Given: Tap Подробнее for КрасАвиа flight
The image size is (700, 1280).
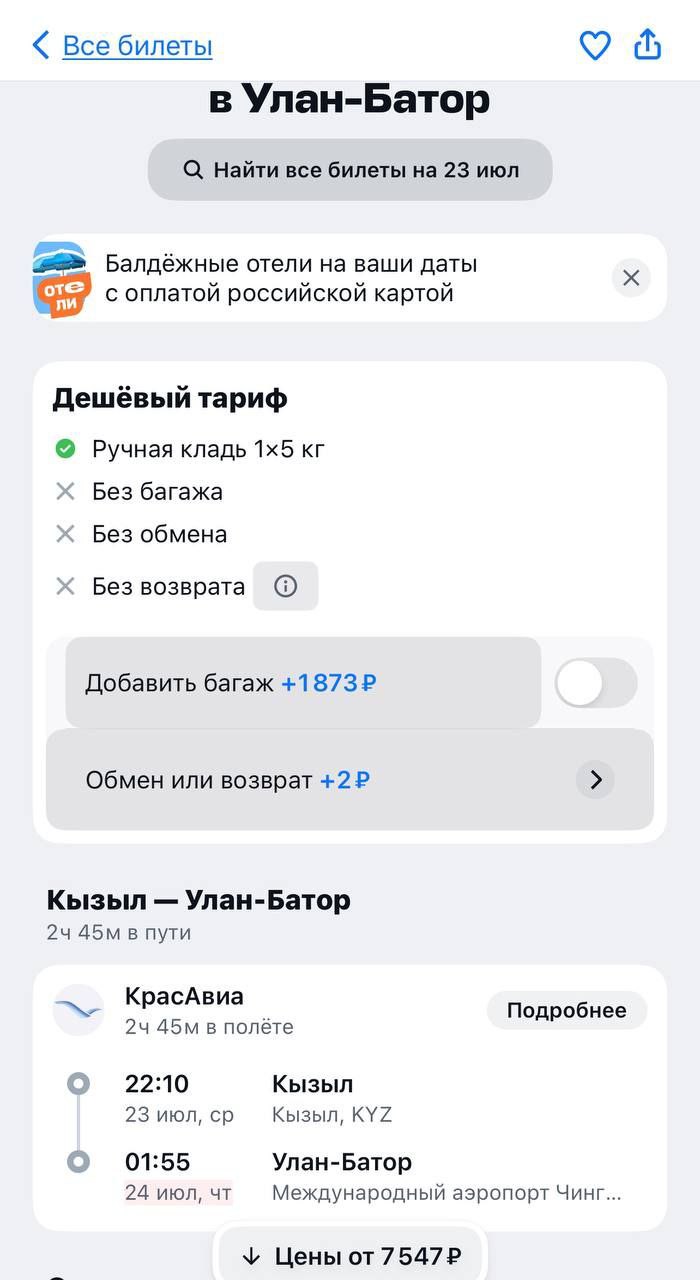Looking at the screenshot, I should point(567,1010).
